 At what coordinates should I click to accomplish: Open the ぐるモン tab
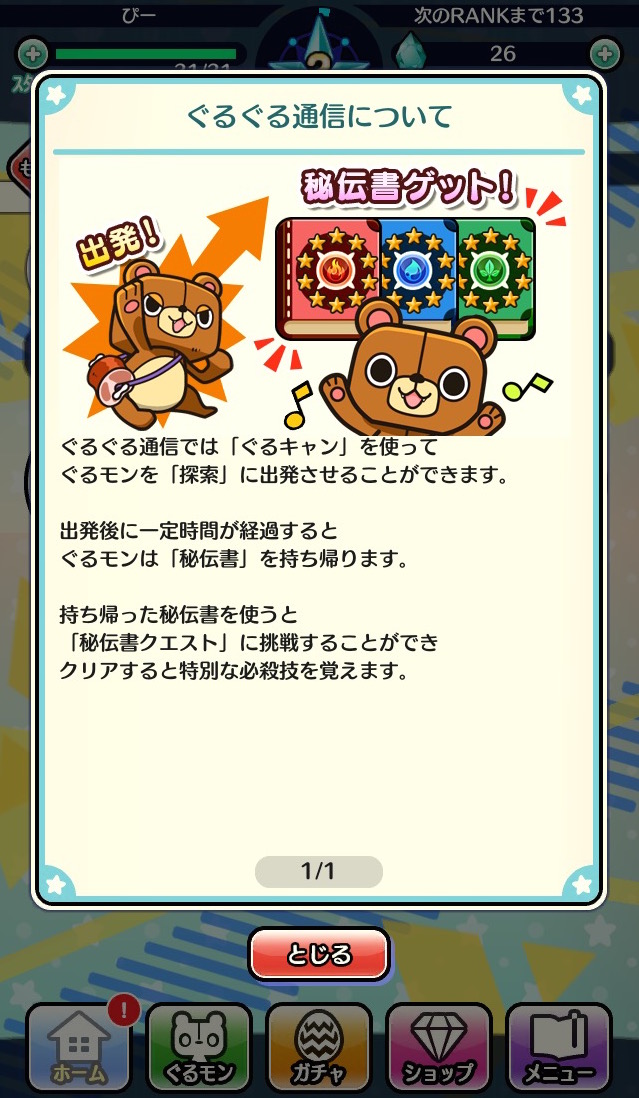[199, 1047]
